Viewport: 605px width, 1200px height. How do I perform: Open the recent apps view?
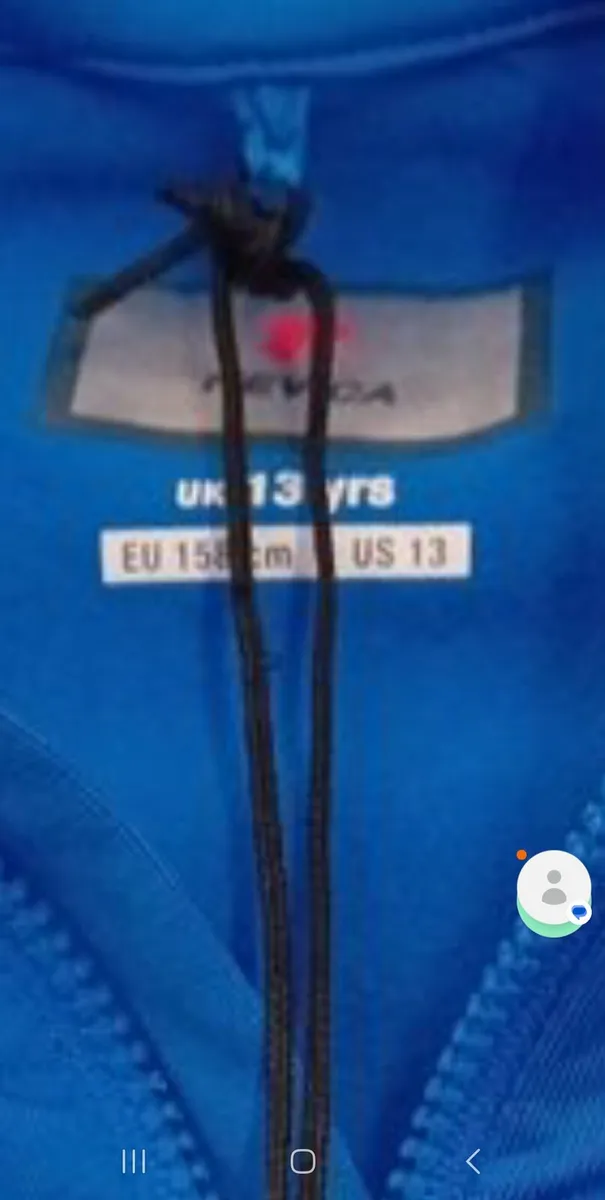click(x=133, y=1161)
